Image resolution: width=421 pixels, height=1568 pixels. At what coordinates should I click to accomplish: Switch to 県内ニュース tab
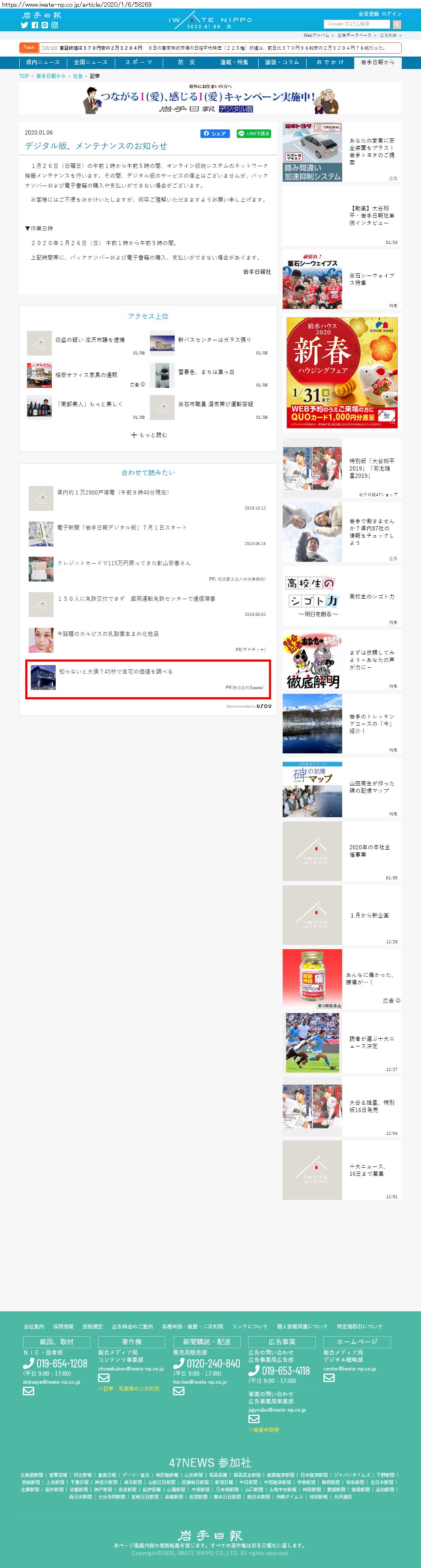[42, 62]
